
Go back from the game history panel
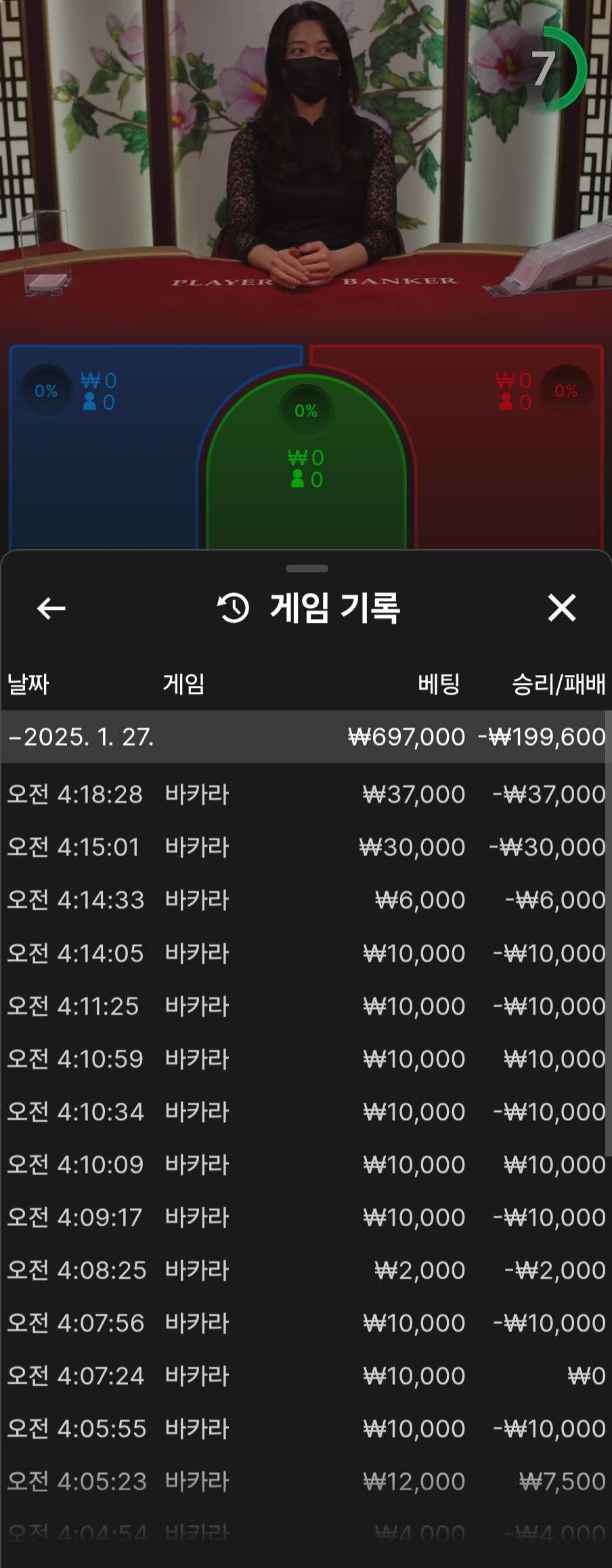(x=51, y=608)
